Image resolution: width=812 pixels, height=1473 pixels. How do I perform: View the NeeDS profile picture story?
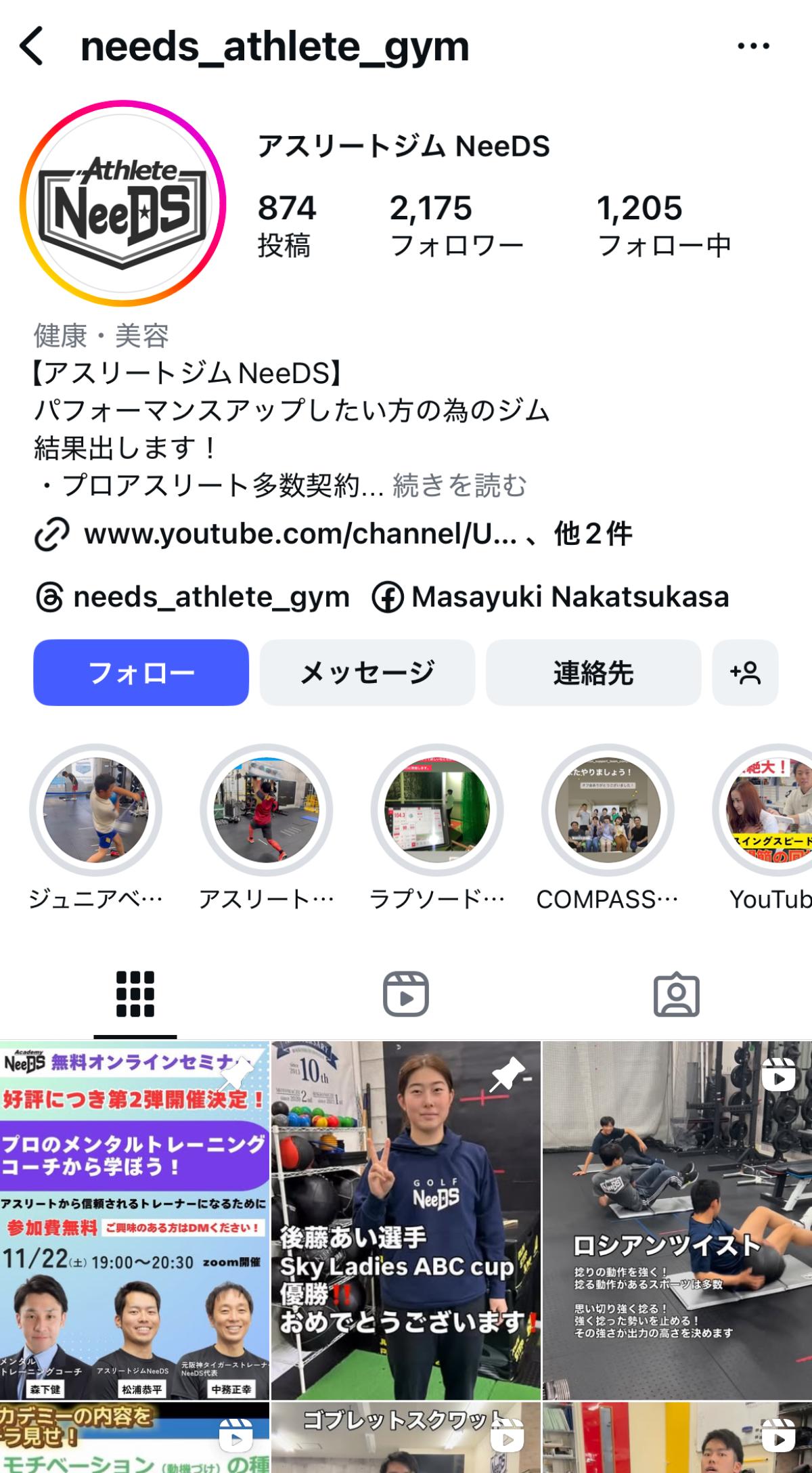[x=122, y=204]
